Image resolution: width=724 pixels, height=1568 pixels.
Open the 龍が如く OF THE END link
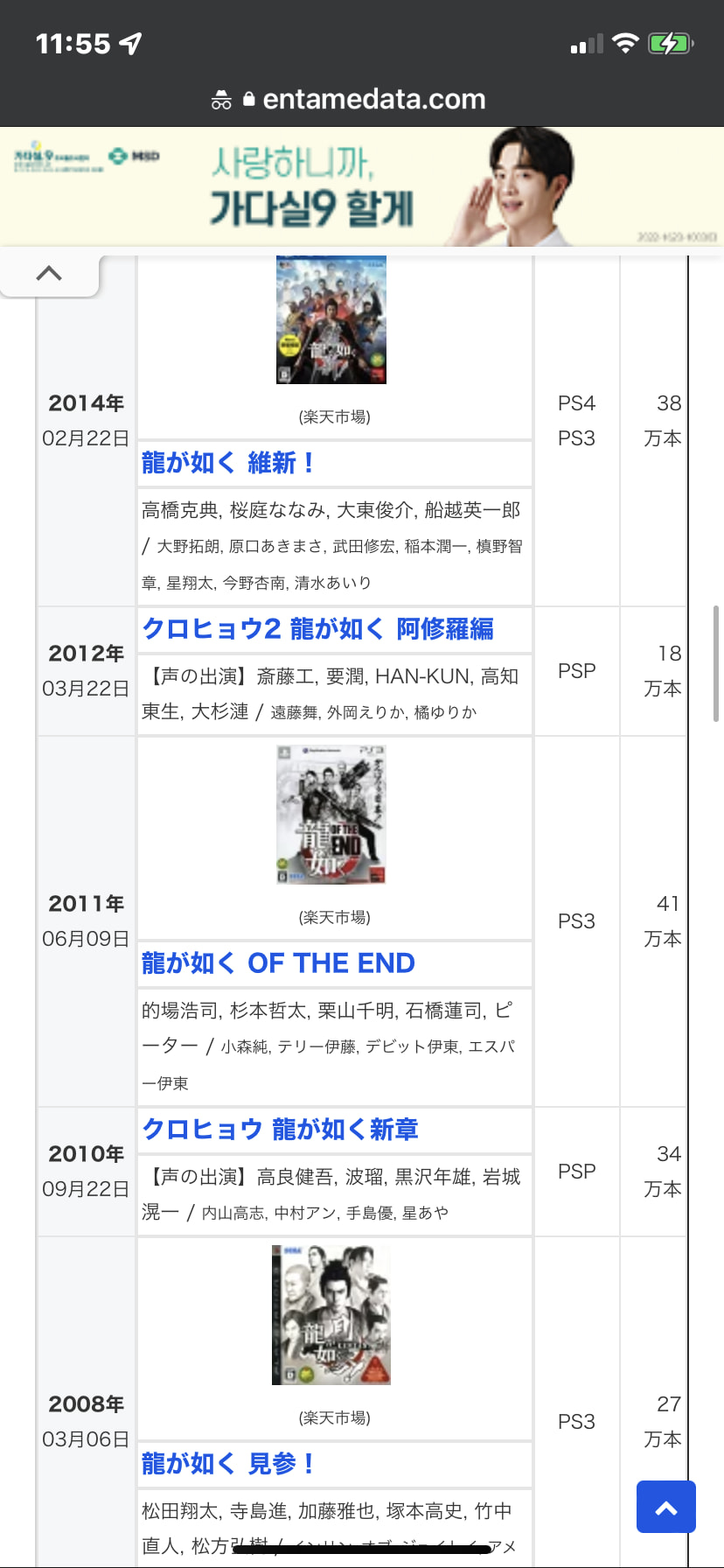pos(278,963)
